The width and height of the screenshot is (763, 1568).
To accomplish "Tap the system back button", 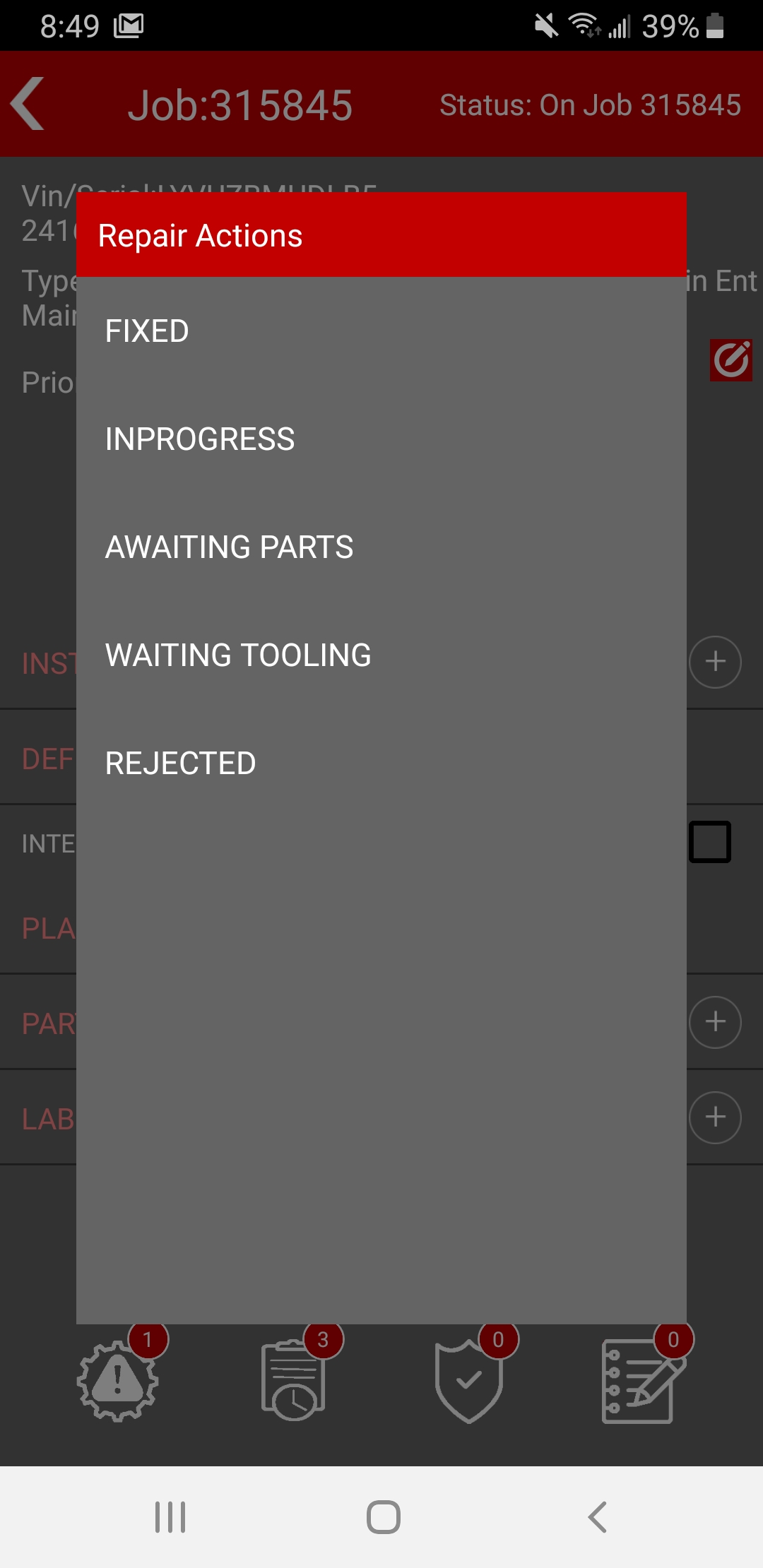I will pos(597,1516).
